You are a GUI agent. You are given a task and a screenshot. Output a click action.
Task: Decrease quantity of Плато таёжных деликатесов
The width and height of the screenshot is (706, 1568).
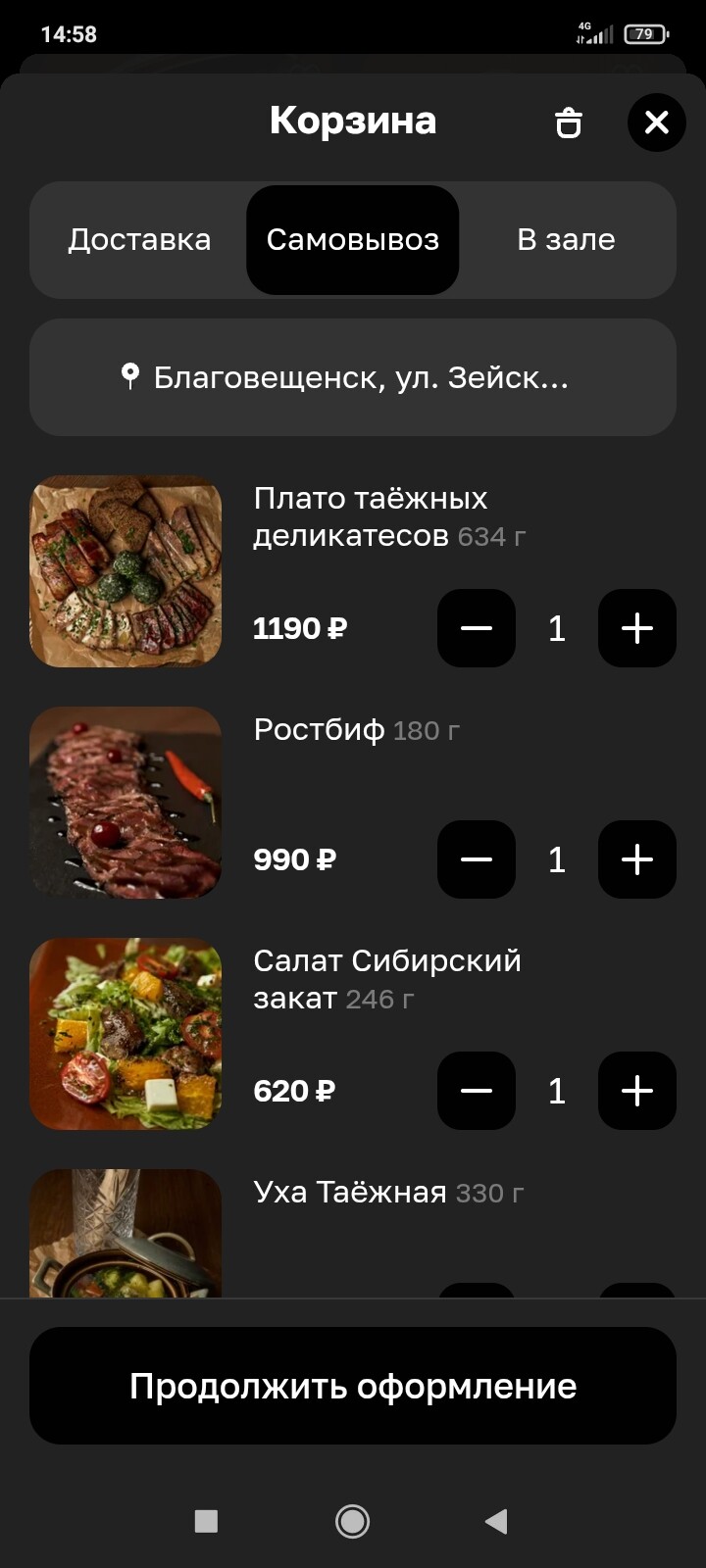tap(477, 628)
